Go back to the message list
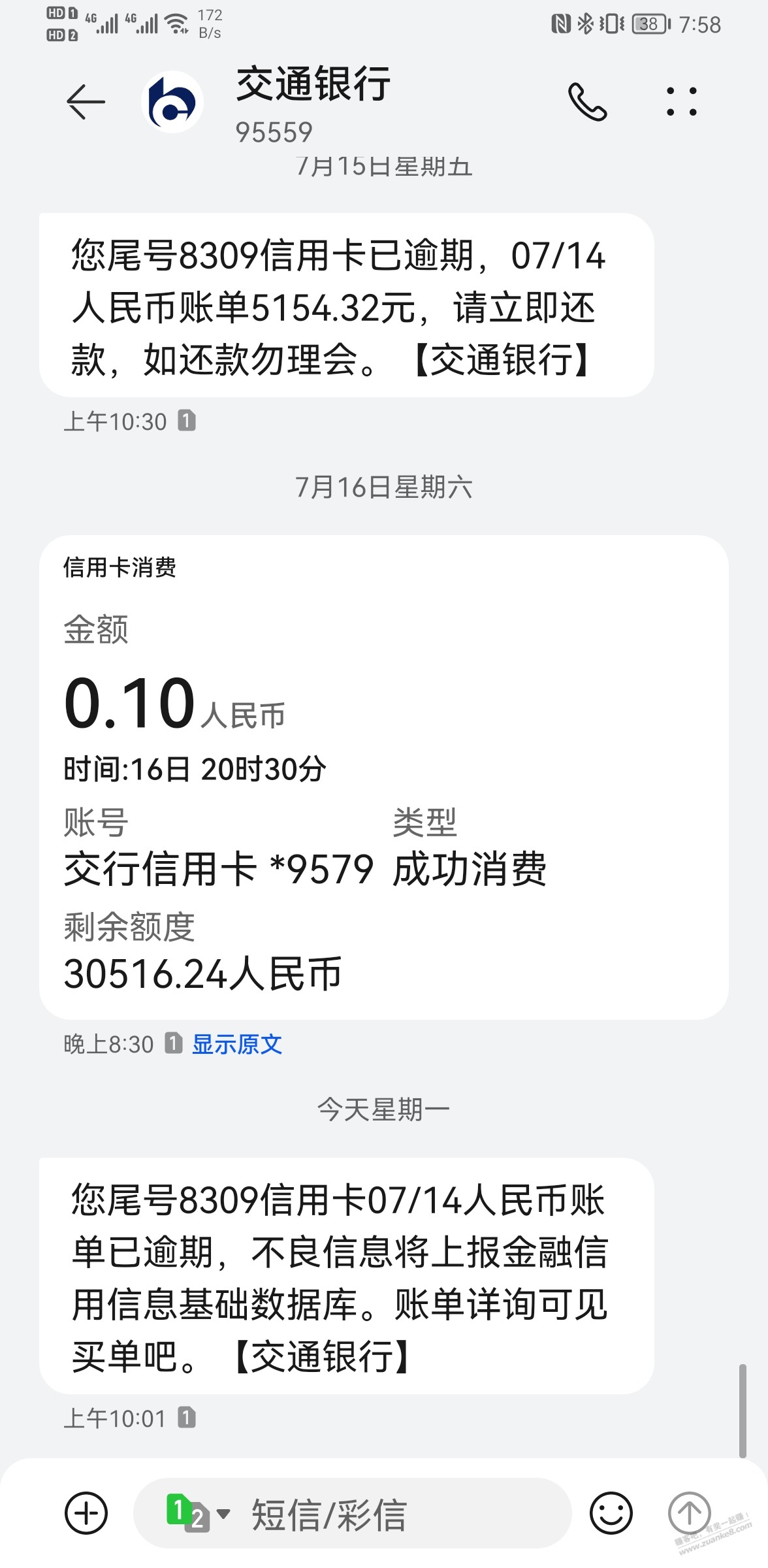The height and width of the screenshot is (1568, 768). [86, 102]
